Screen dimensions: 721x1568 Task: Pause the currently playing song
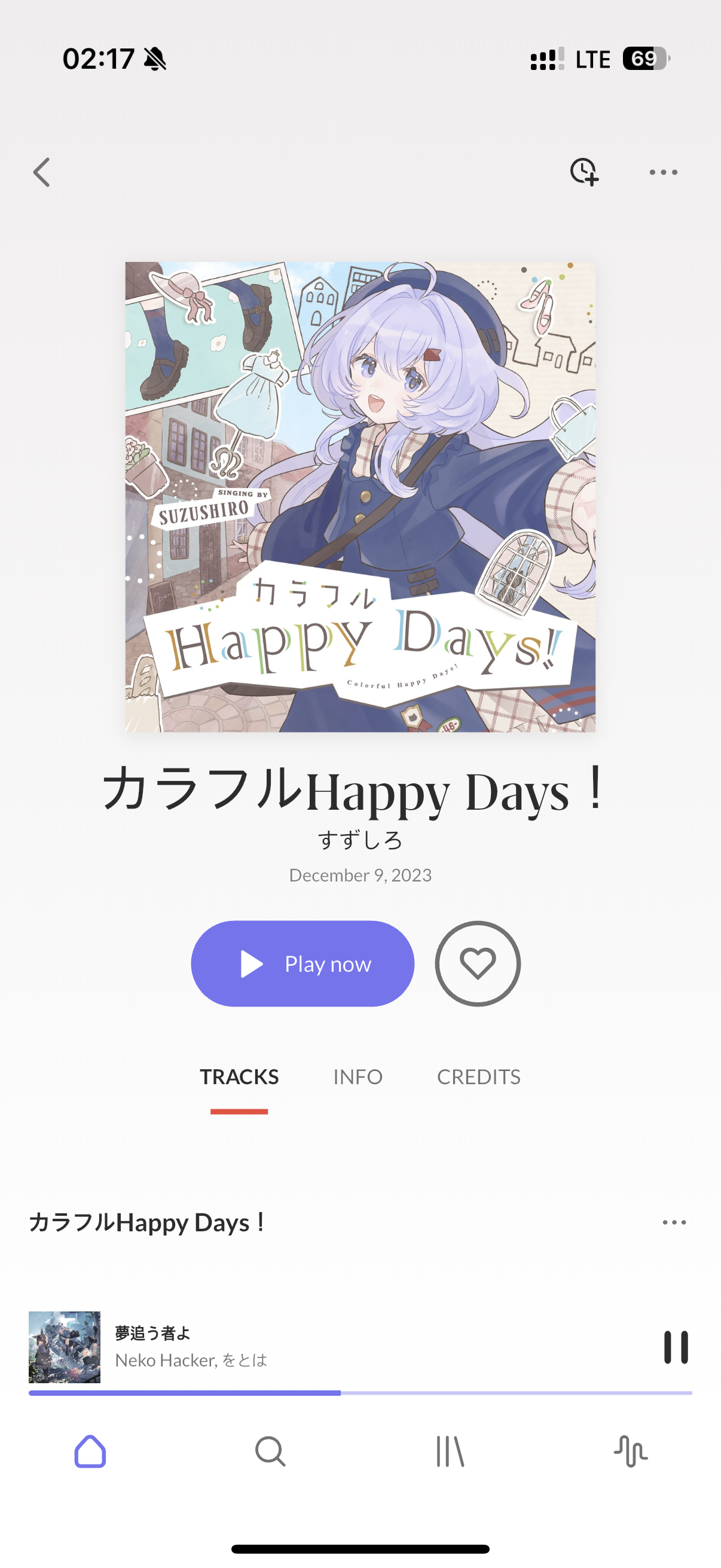coord(676,1347)
